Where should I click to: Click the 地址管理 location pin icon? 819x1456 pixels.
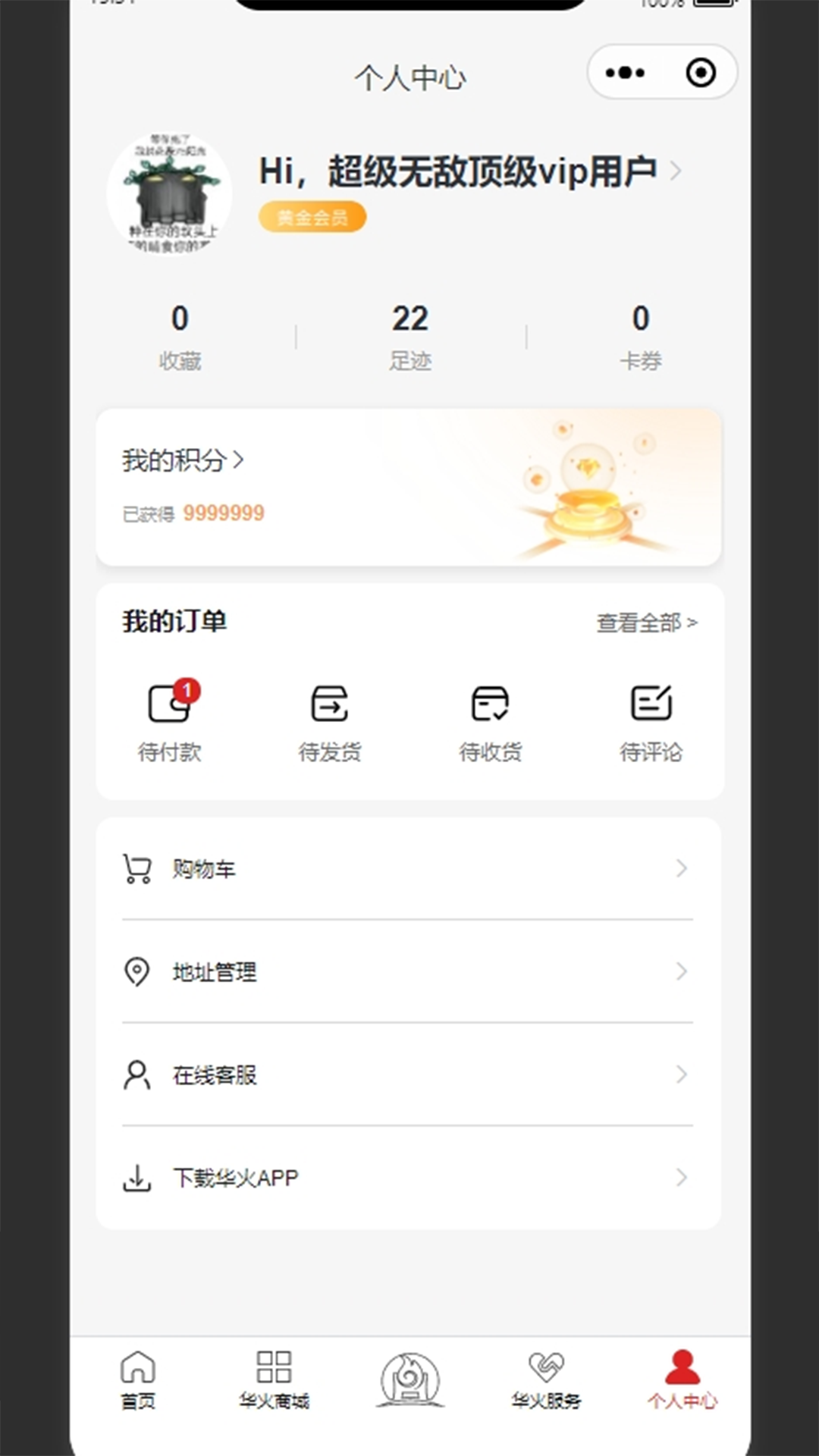137,971
